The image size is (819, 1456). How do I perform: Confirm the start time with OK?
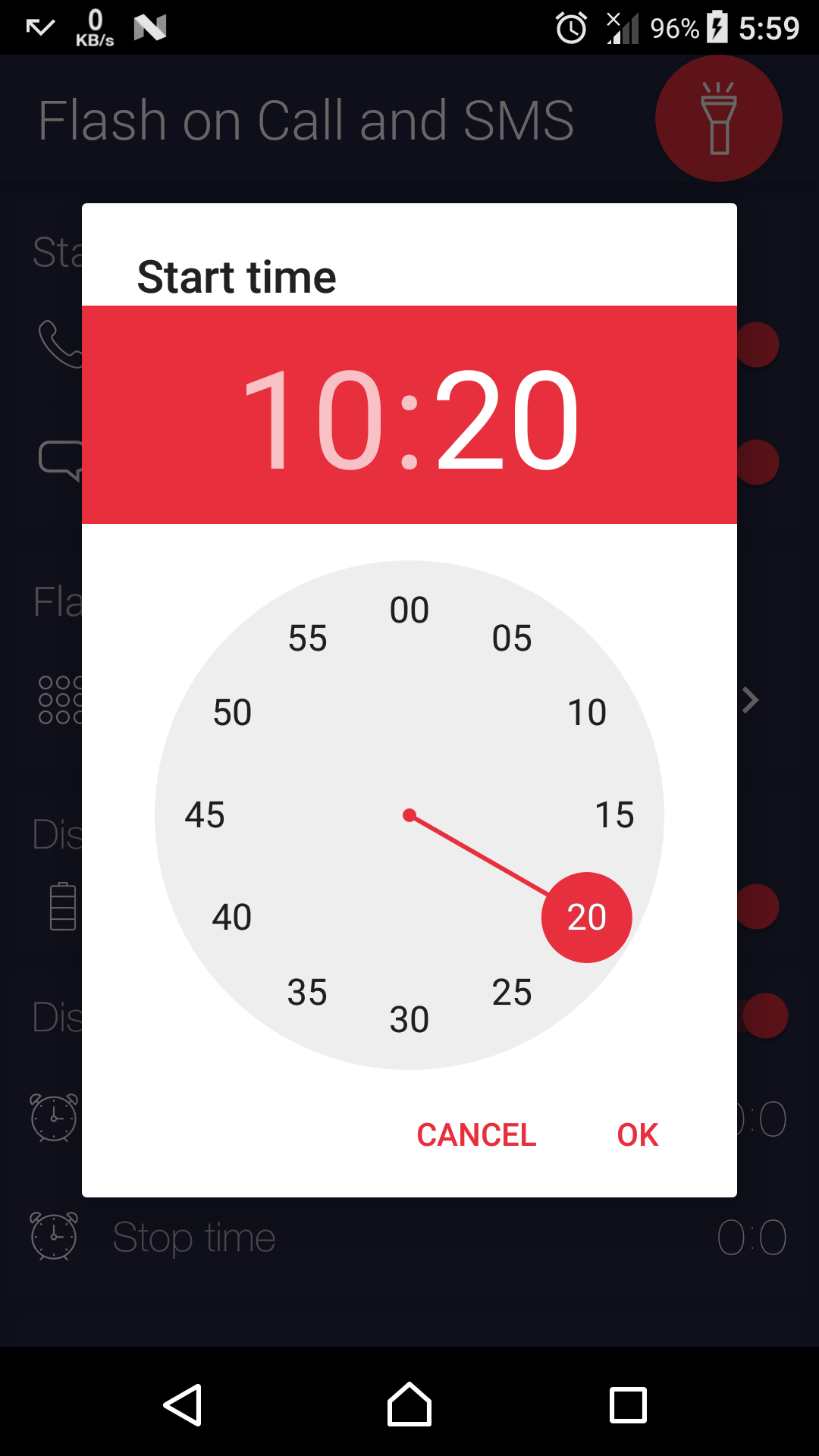click(x=637, y=1135)
